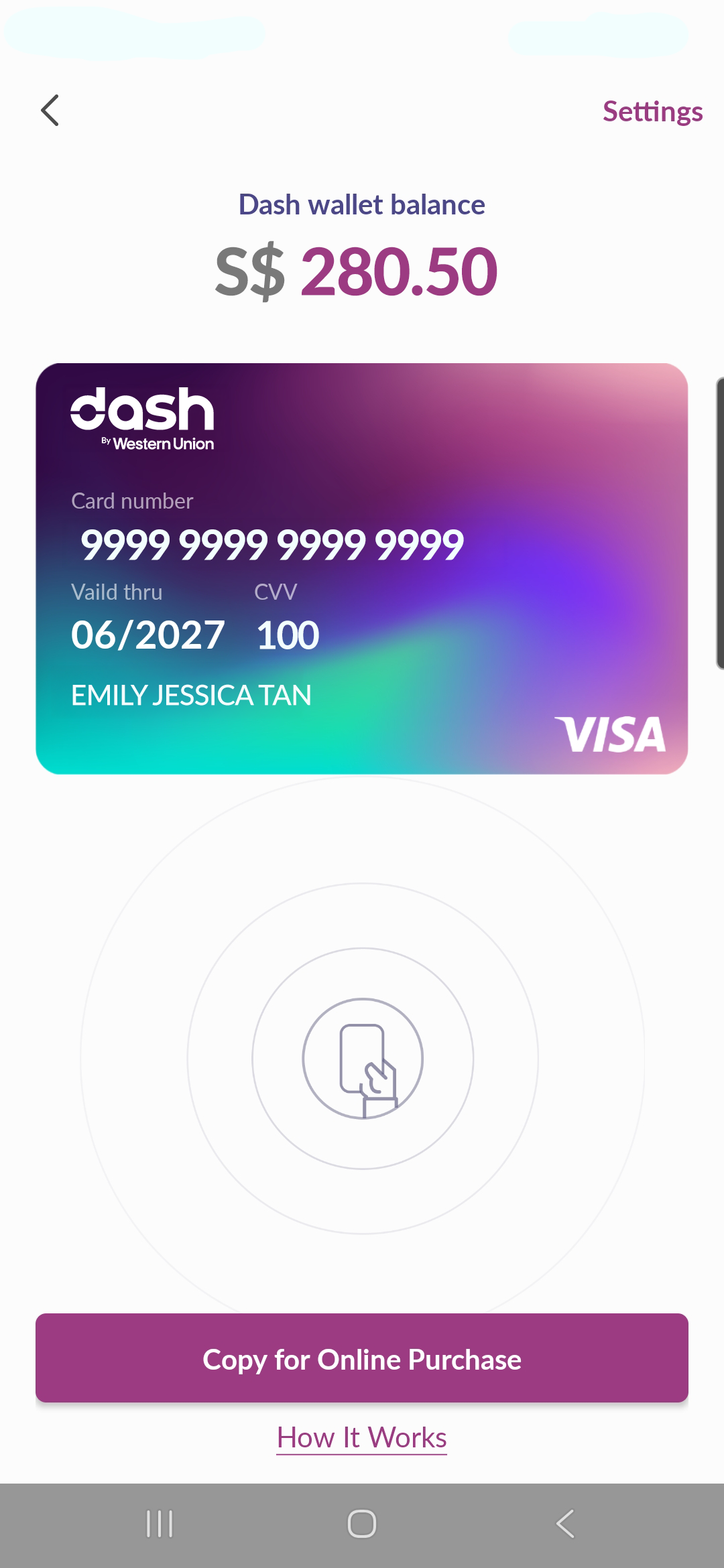Tap the cardholder name EMILY JESSICA TAN
This screenshot has height=1568, width=724.
pyautogui.click(x=192, y=695)
